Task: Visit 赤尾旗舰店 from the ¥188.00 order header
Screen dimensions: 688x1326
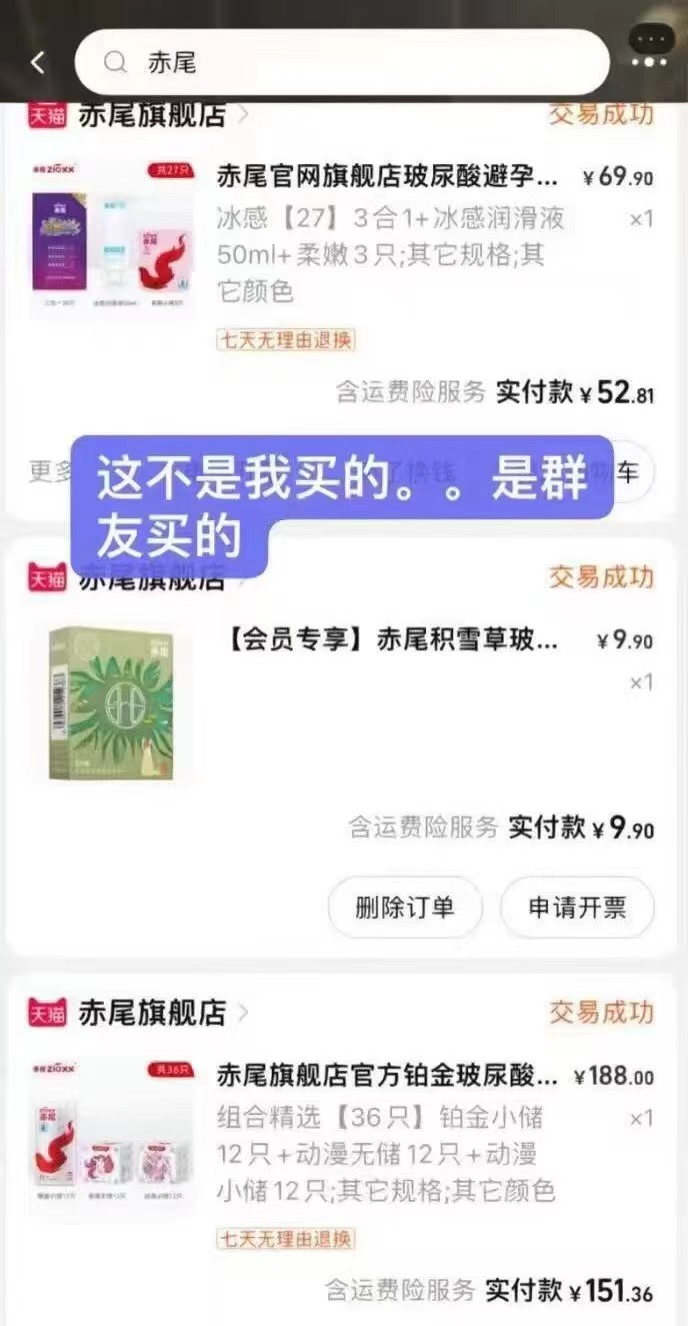Action: point(152,1012)
